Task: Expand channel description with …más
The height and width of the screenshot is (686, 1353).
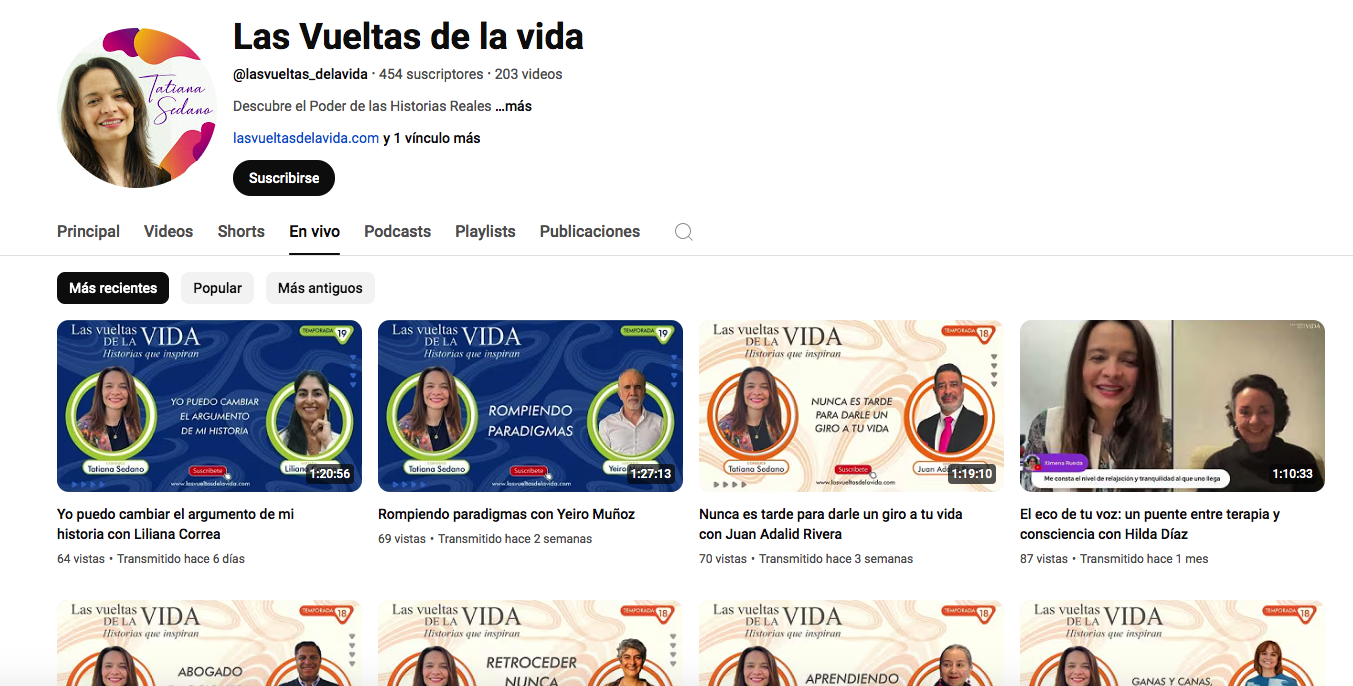Action: pos(513,106)
